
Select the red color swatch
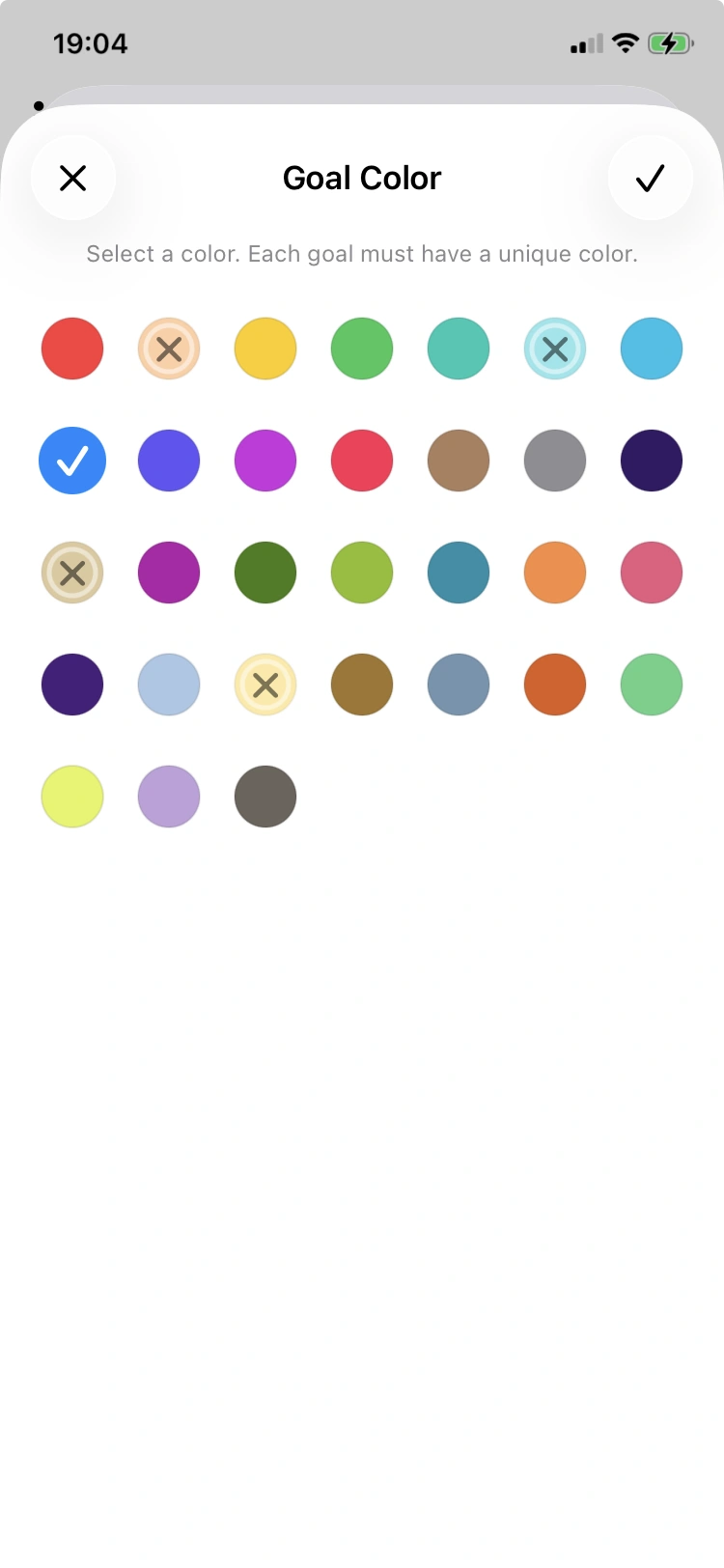(72, 349)
